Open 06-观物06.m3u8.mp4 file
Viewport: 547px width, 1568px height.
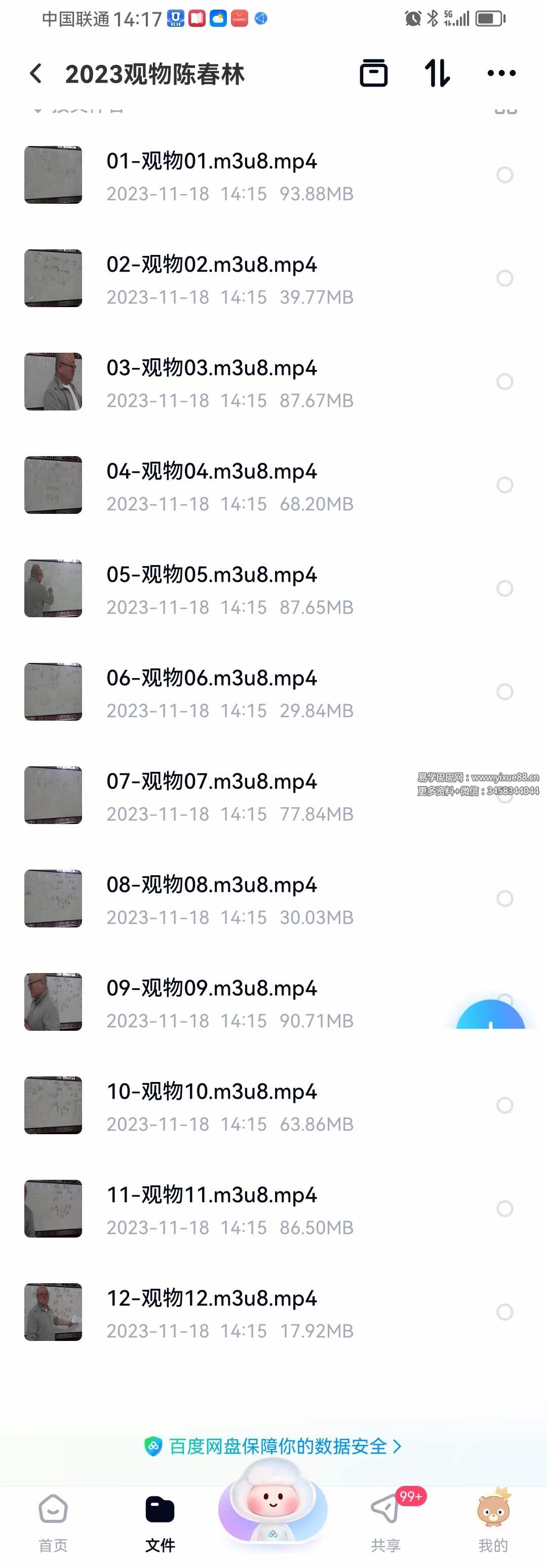(x=211, y=679)
